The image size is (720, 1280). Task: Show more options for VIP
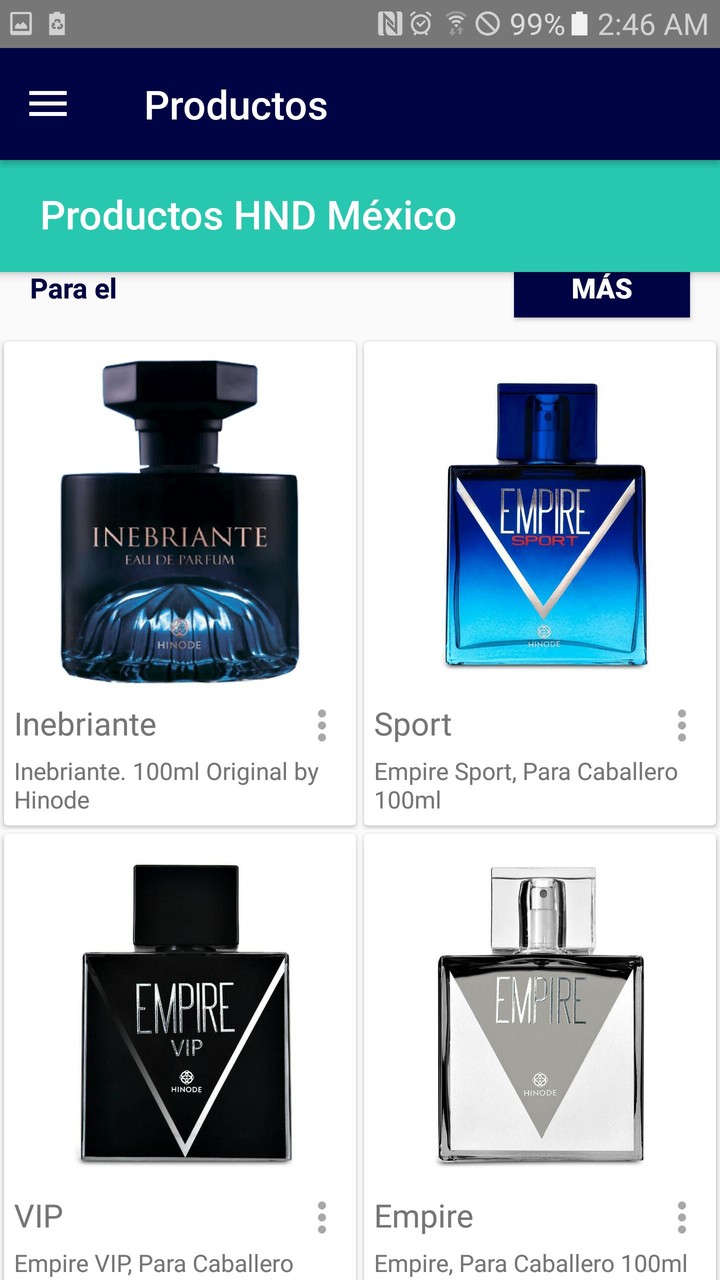tap(322, 1217)
